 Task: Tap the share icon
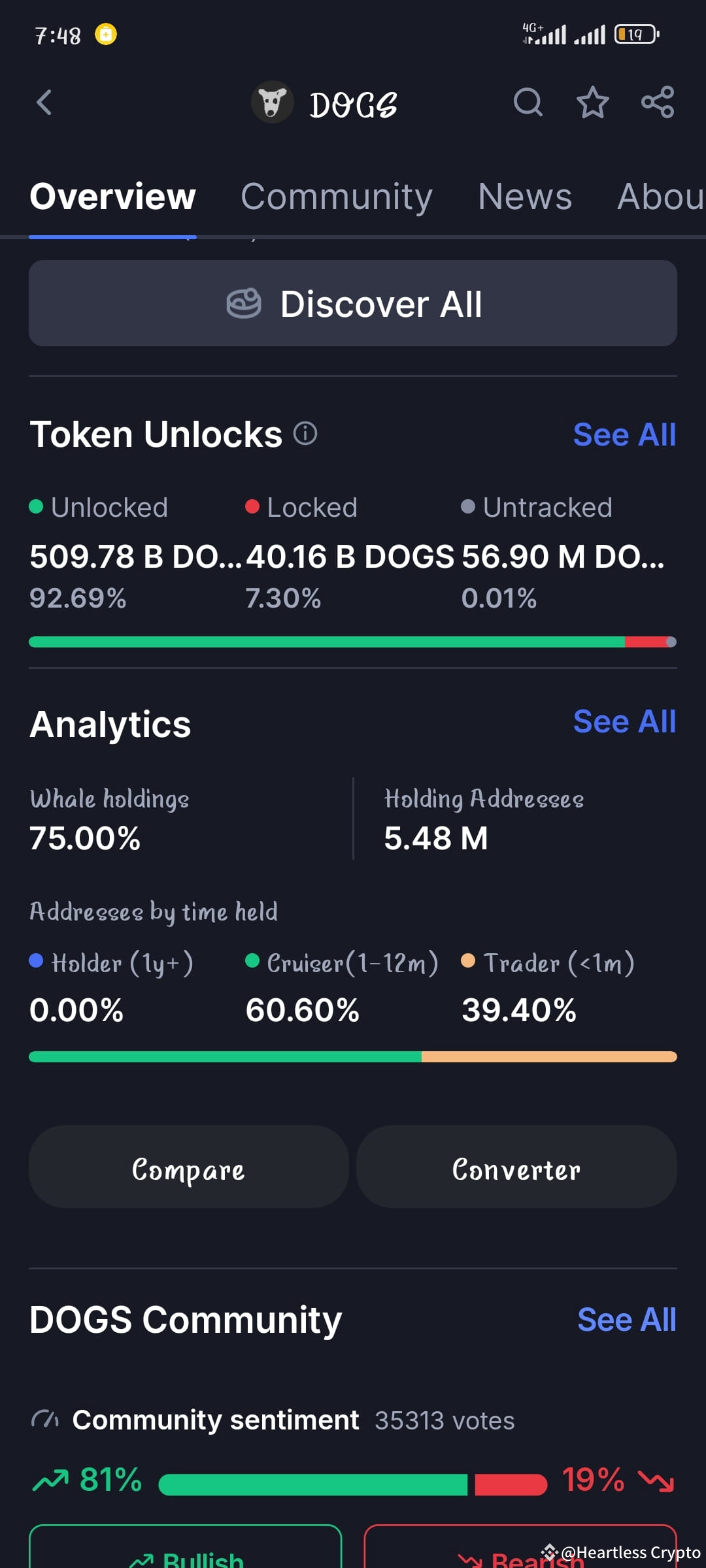click(x=656, y=103)
